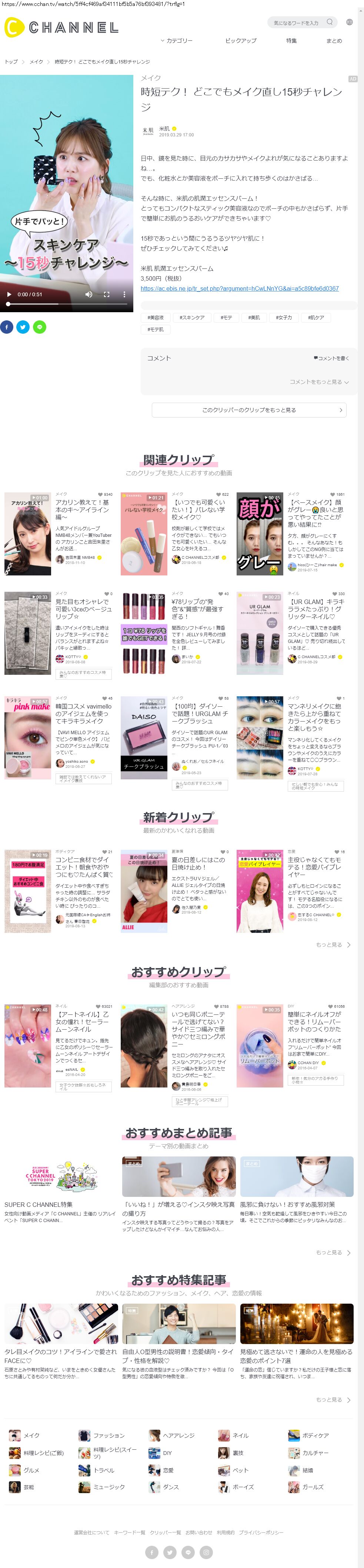Return to トップ via the breadcrumb
The width and height of the screenshot is (364, 1568).
[11, 62]
